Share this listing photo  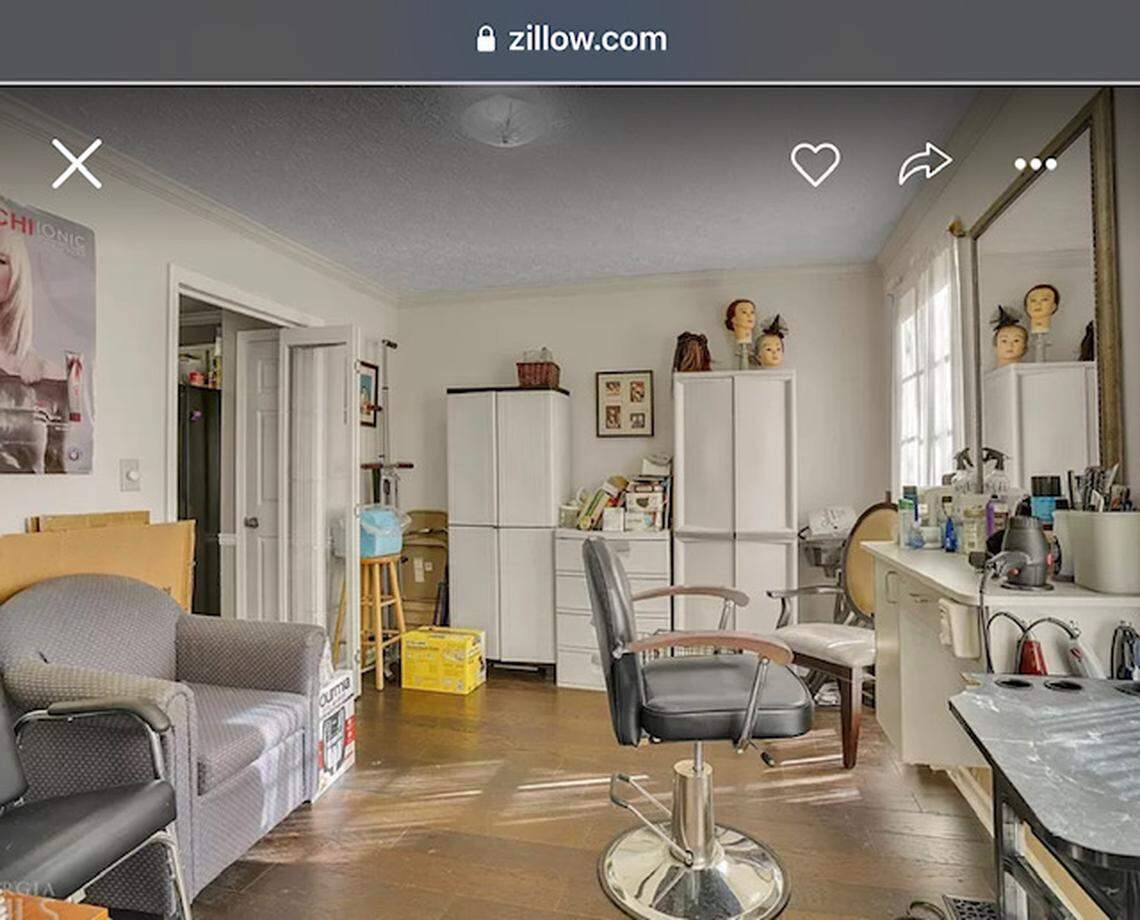(924, 164)
